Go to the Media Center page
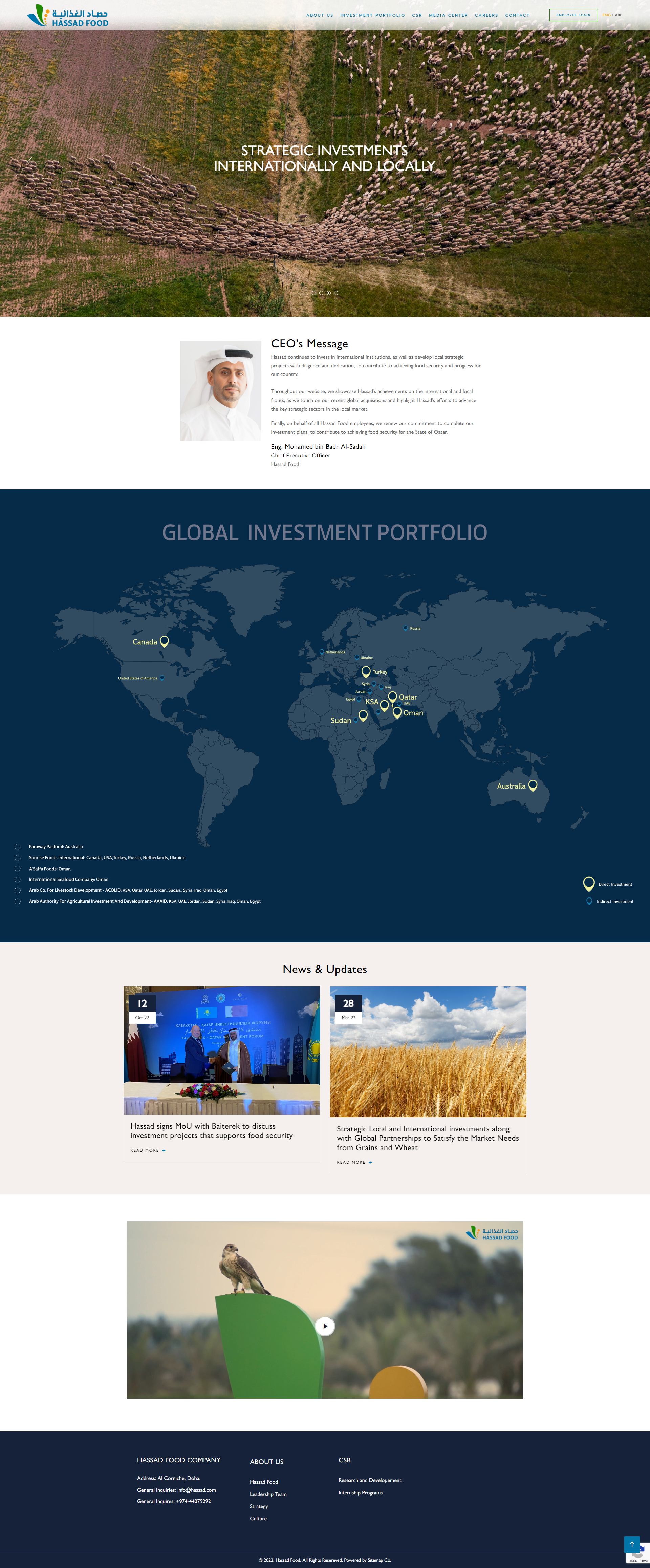The image size is (650, 1568). 448,15
